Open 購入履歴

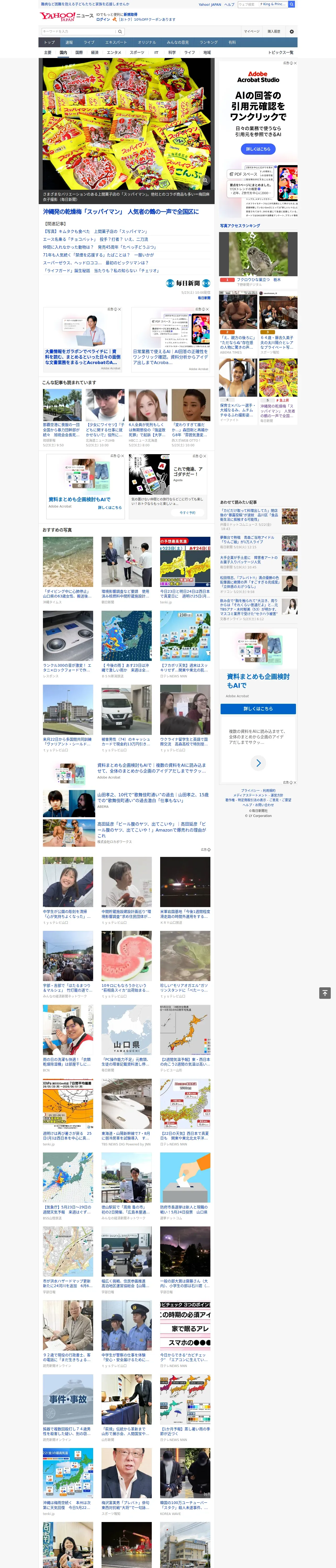[x=274, y=31]
